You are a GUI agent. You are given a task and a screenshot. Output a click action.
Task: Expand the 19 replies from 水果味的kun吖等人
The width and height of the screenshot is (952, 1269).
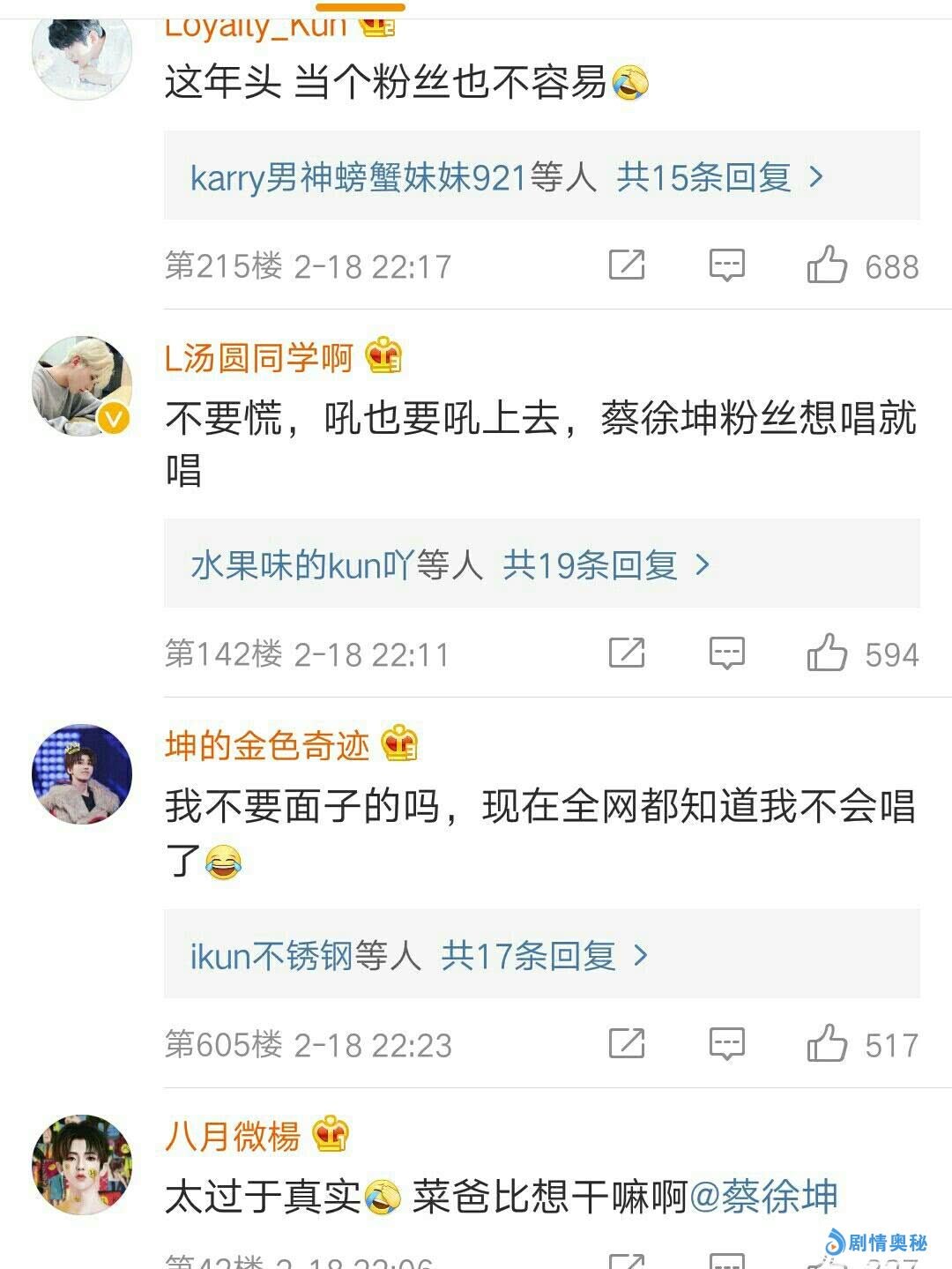pos(450,565)
